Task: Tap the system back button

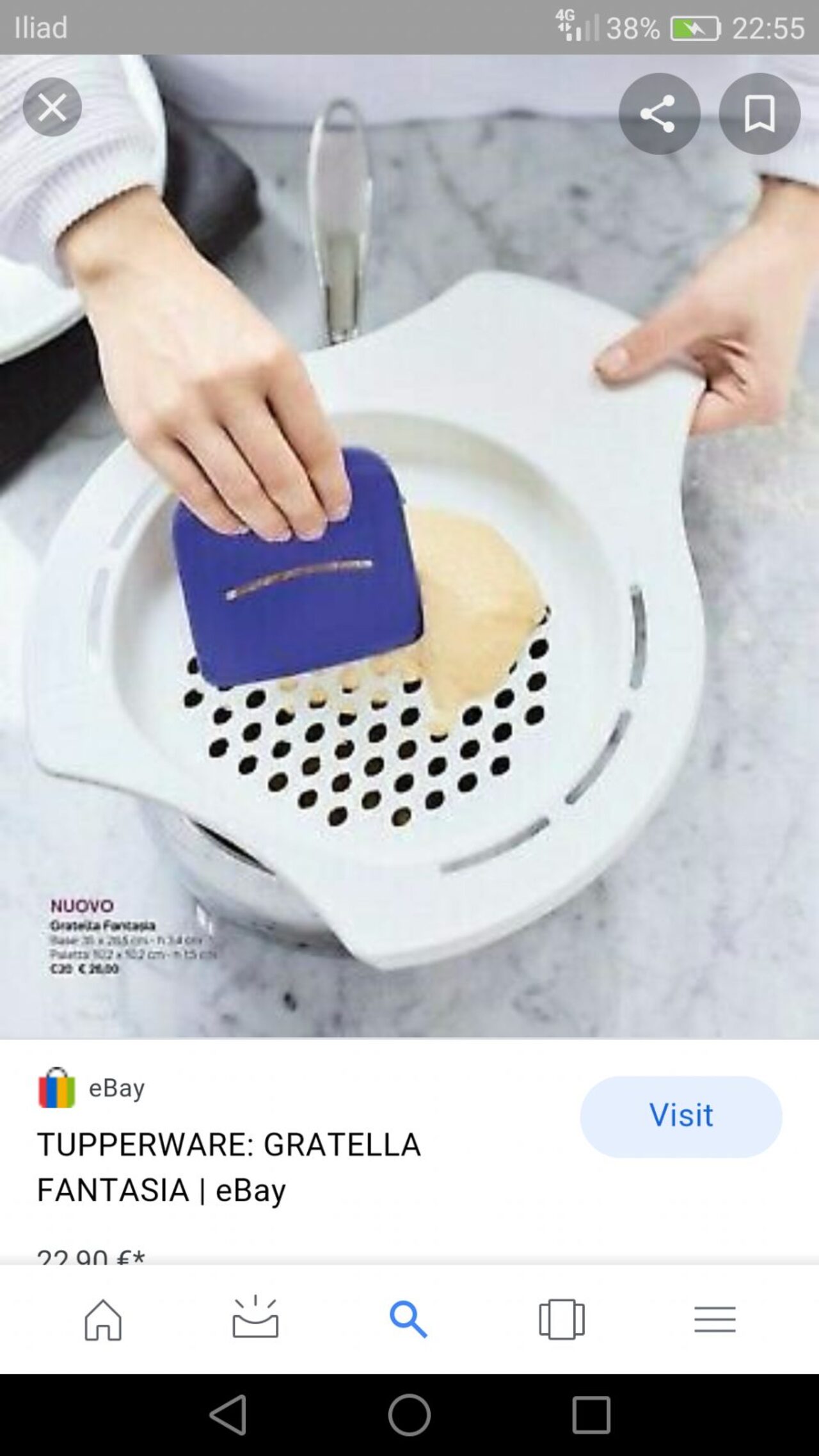Action: click(228, 1415)
